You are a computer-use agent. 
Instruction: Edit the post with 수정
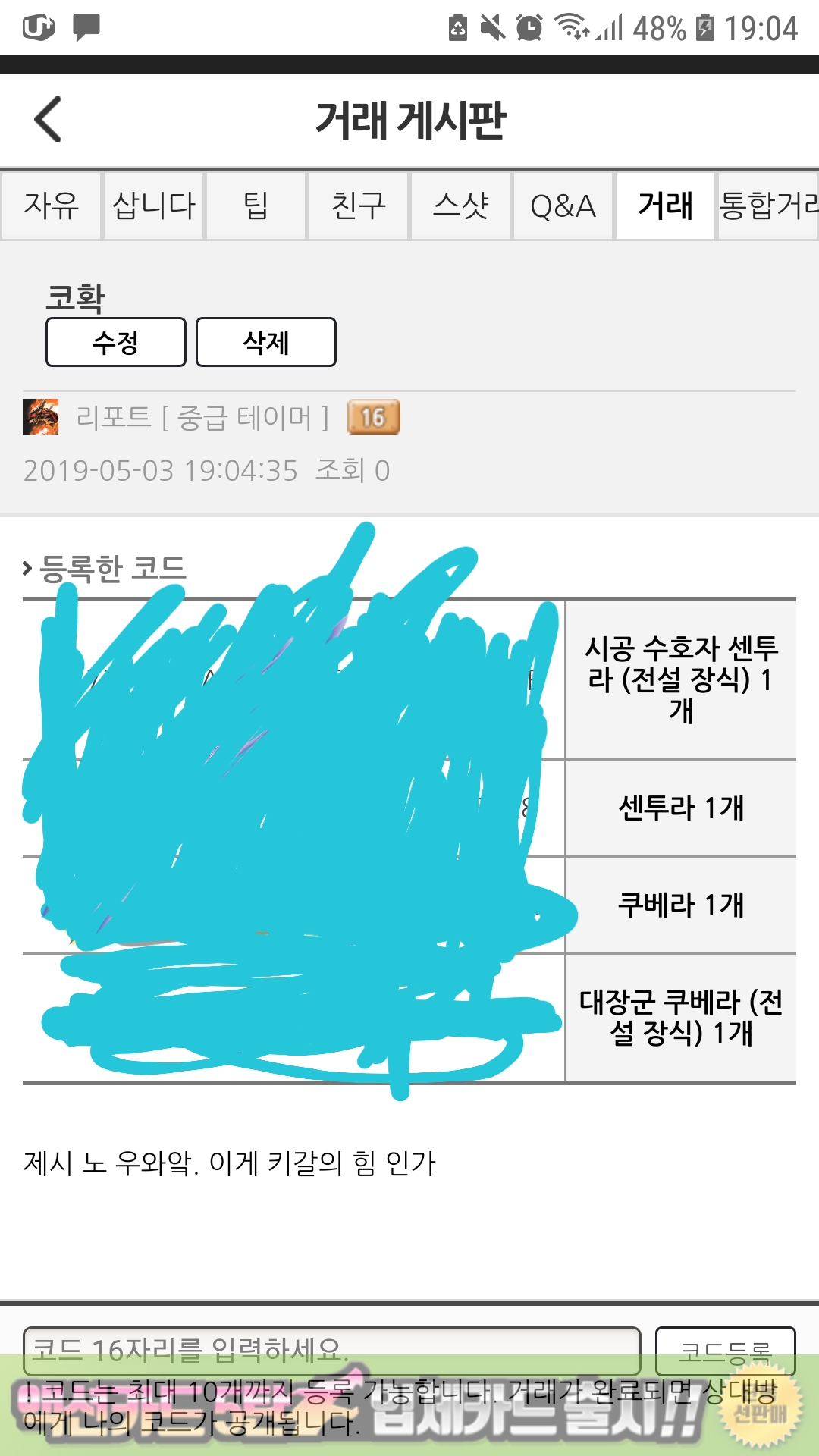[x=115, y=342]
